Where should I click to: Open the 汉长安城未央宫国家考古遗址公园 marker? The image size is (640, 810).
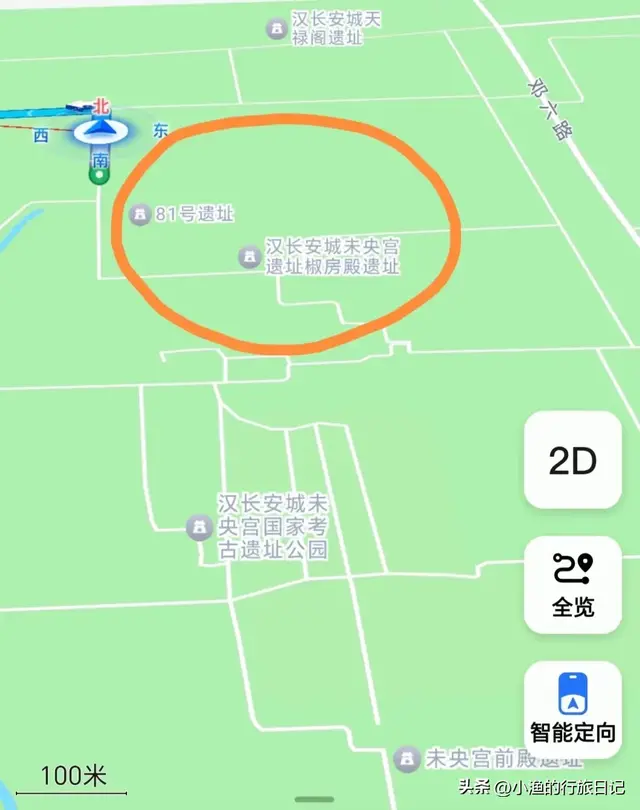(200, 526)
